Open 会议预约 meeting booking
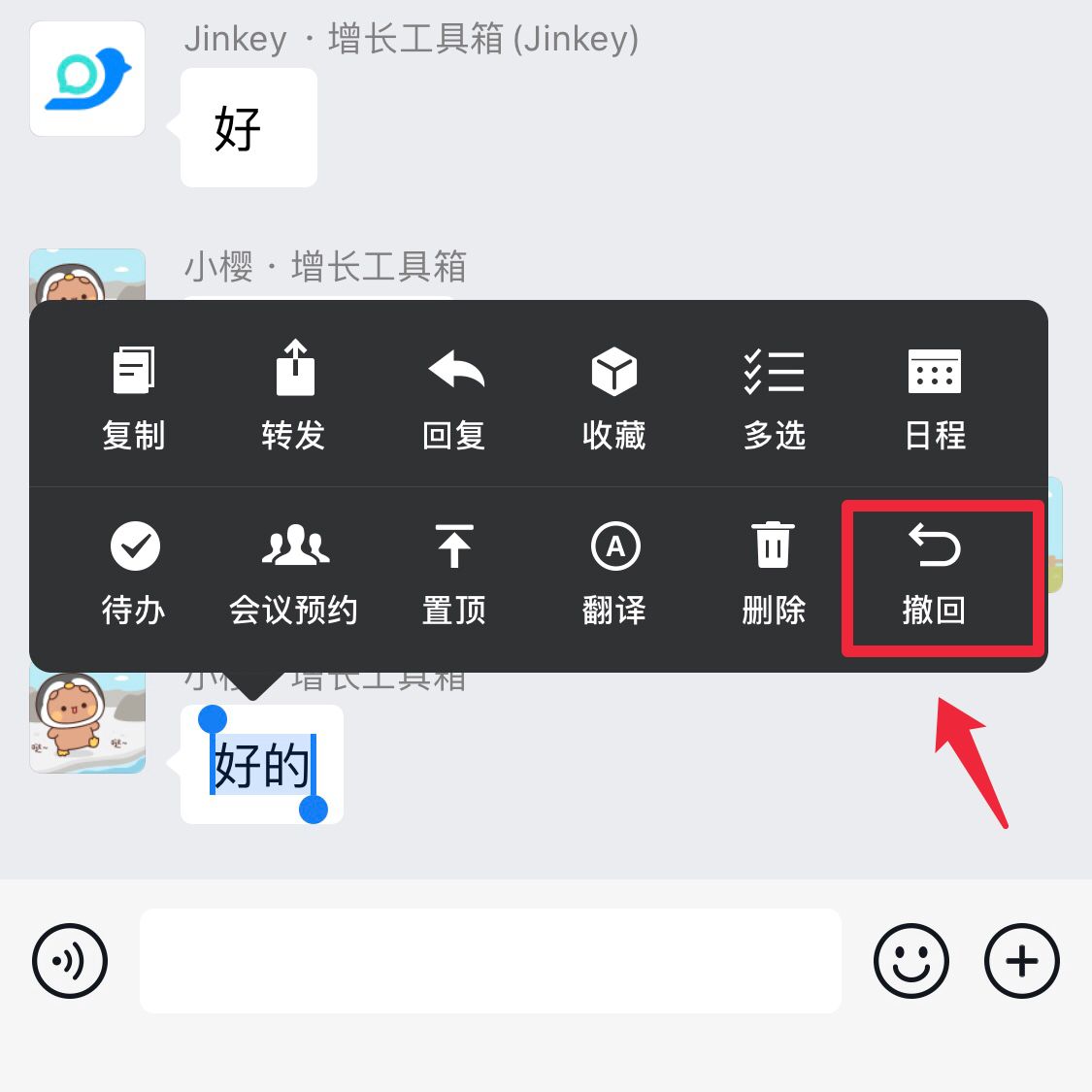Screen dimensions: 1092x1092 294,573
